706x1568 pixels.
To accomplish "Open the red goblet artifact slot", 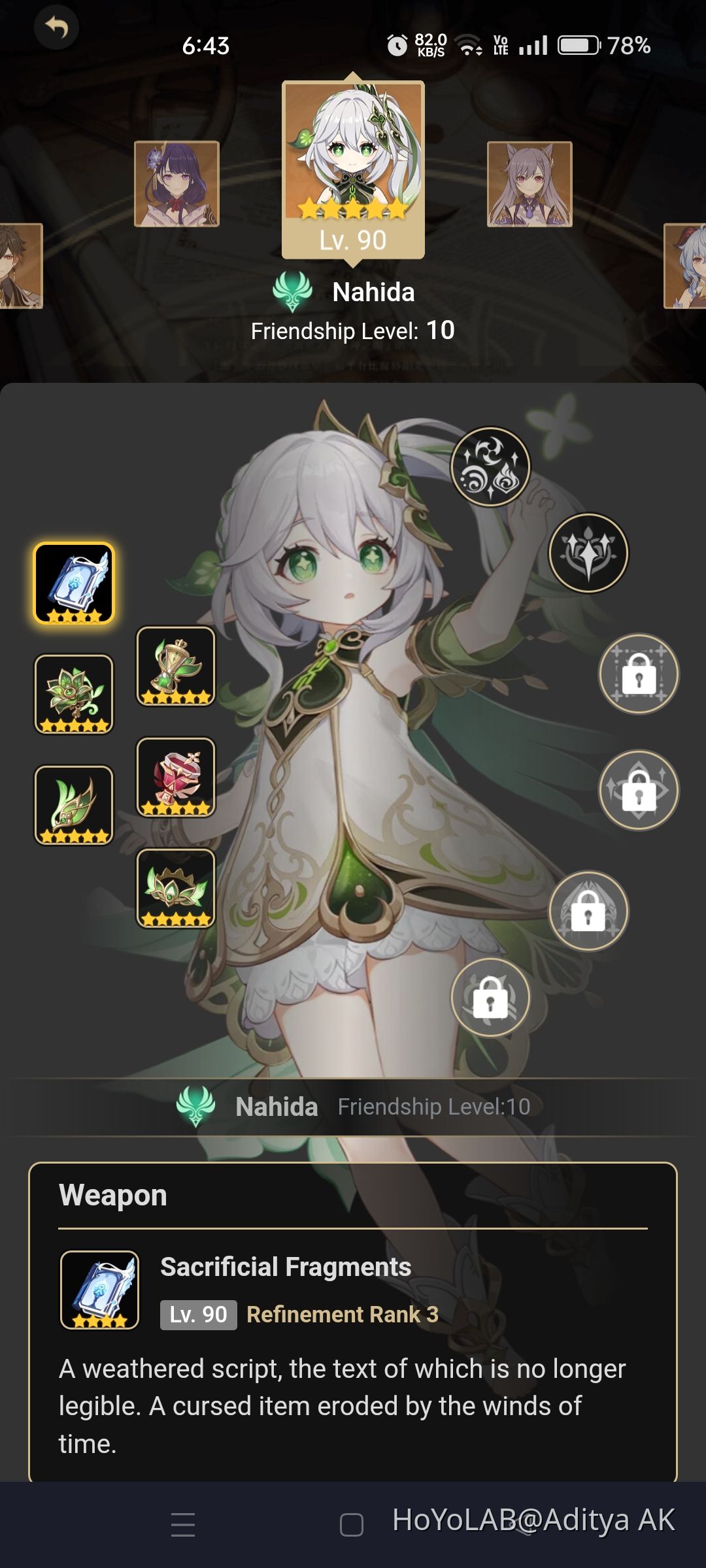I will click(176, 777).
